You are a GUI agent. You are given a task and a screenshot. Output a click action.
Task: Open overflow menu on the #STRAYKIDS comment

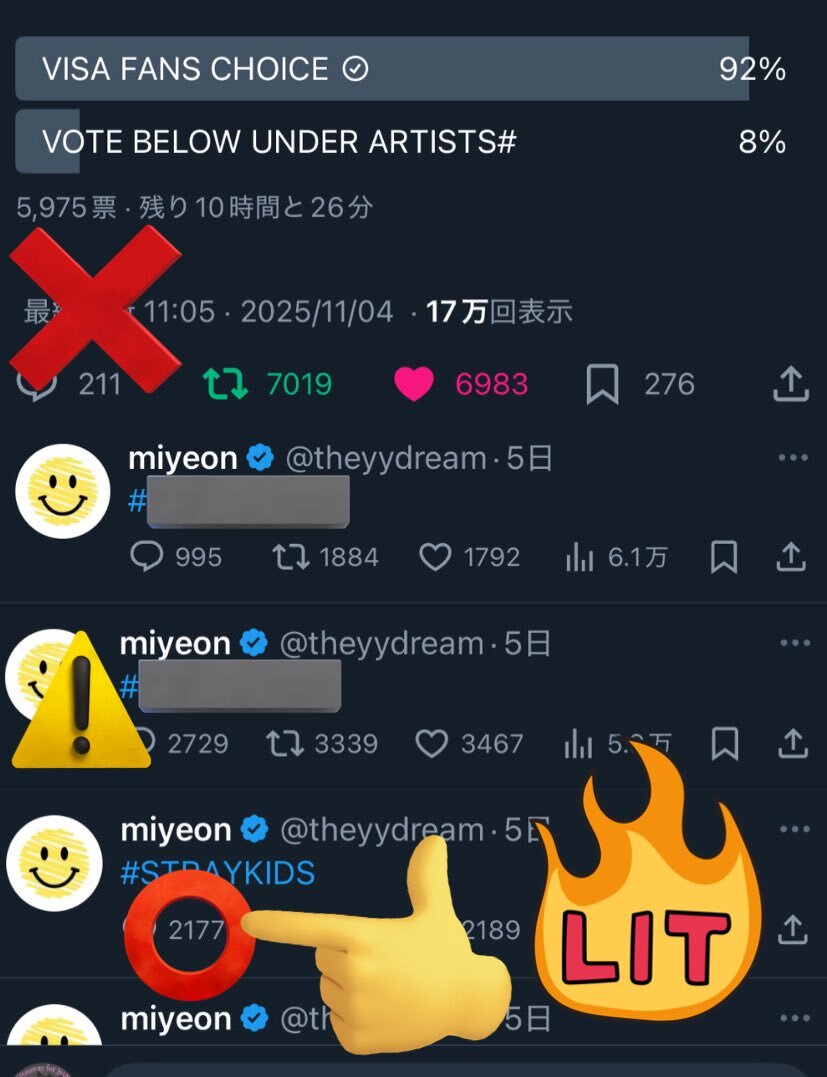[x=794, y=830]
